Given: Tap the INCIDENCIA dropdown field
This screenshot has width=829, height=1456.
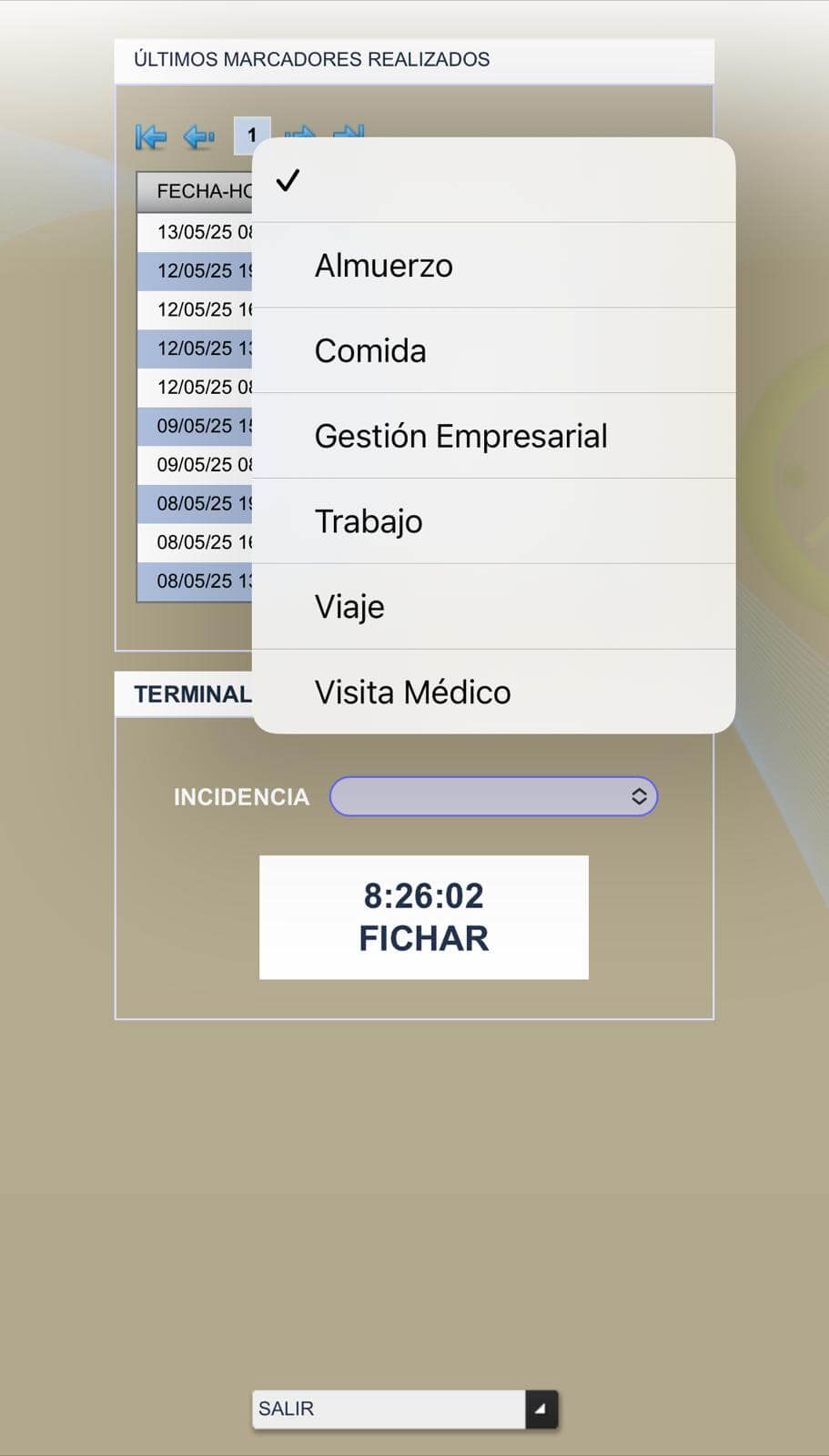Looking at the screenshot, I should (493, 797).
